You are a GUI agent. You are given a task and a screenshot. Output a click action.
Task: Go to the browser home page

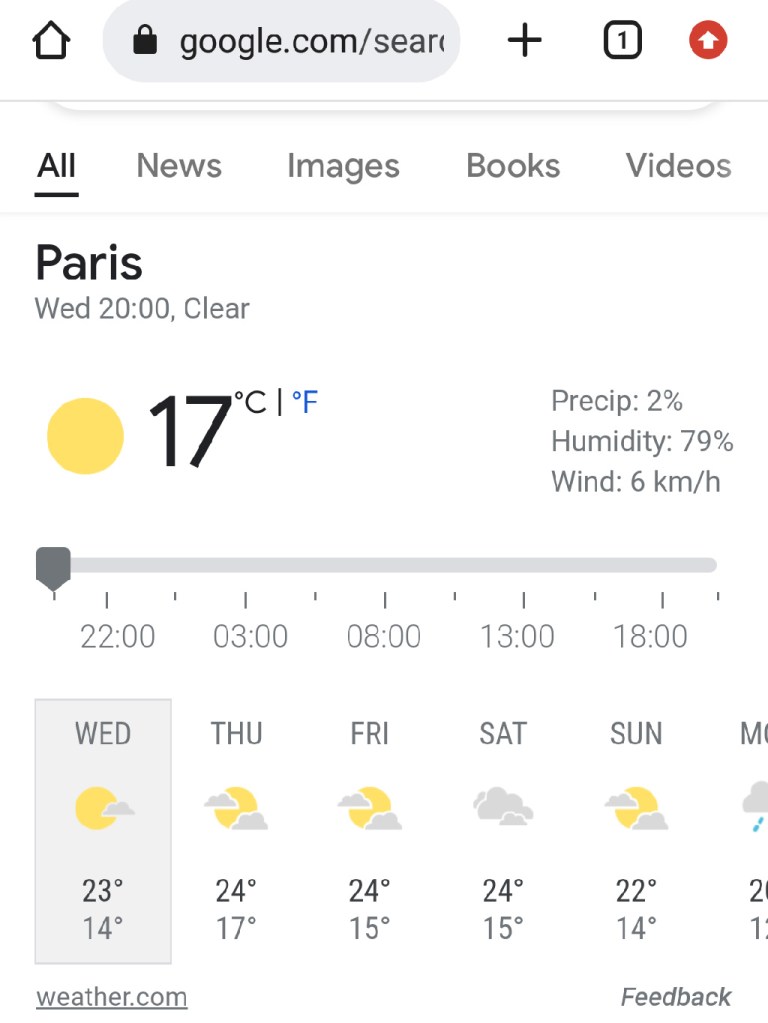pos(51,41)
